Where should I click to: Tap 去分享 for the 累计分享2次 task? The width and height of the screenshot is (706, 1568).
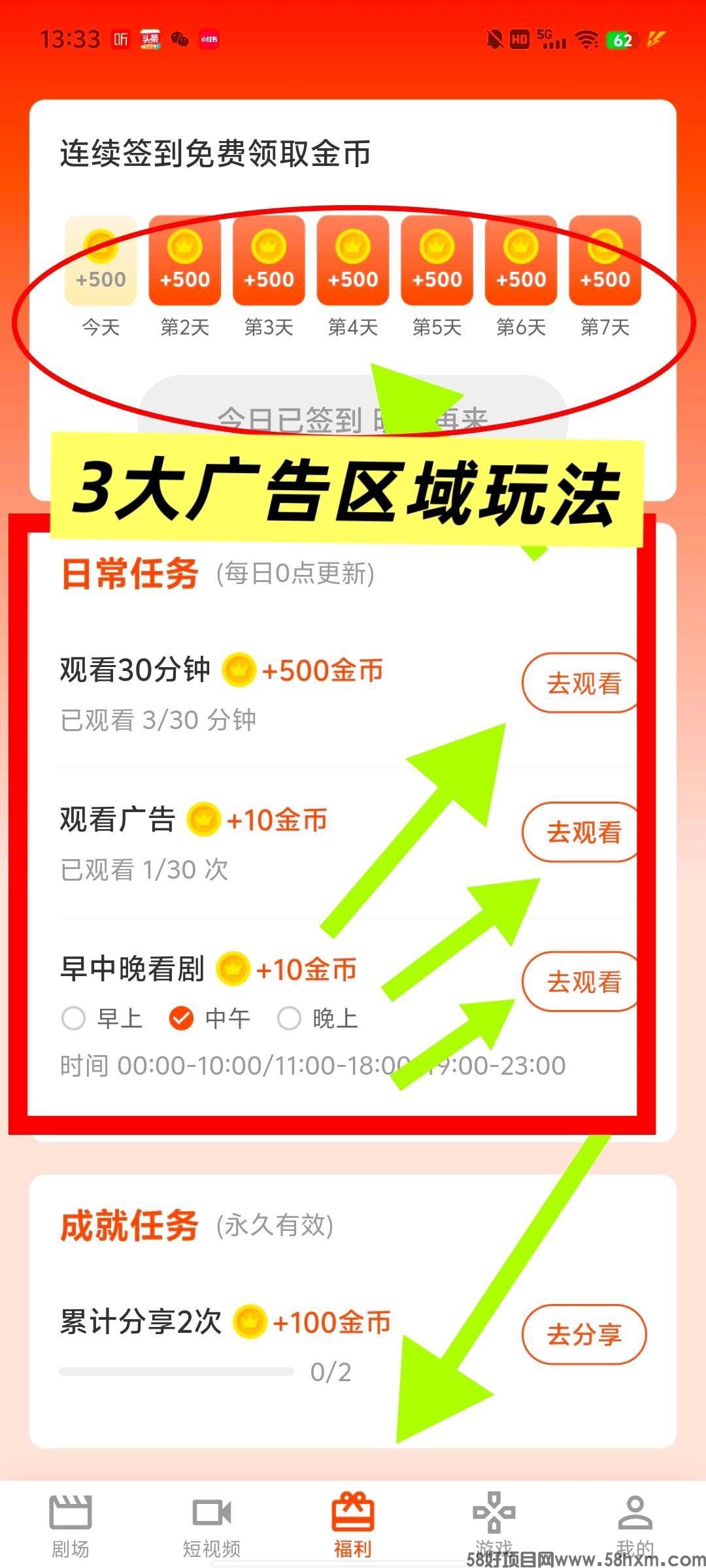point(583,1334)
